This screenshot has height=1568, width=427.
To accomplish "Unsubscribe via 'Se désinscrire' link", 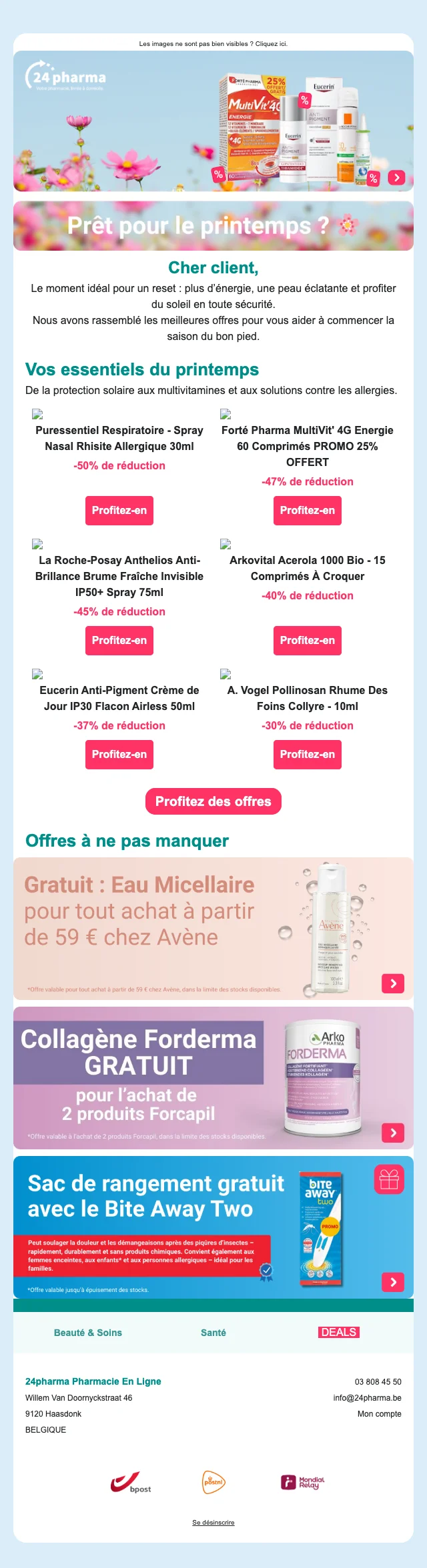I will tap(213, 1523).
